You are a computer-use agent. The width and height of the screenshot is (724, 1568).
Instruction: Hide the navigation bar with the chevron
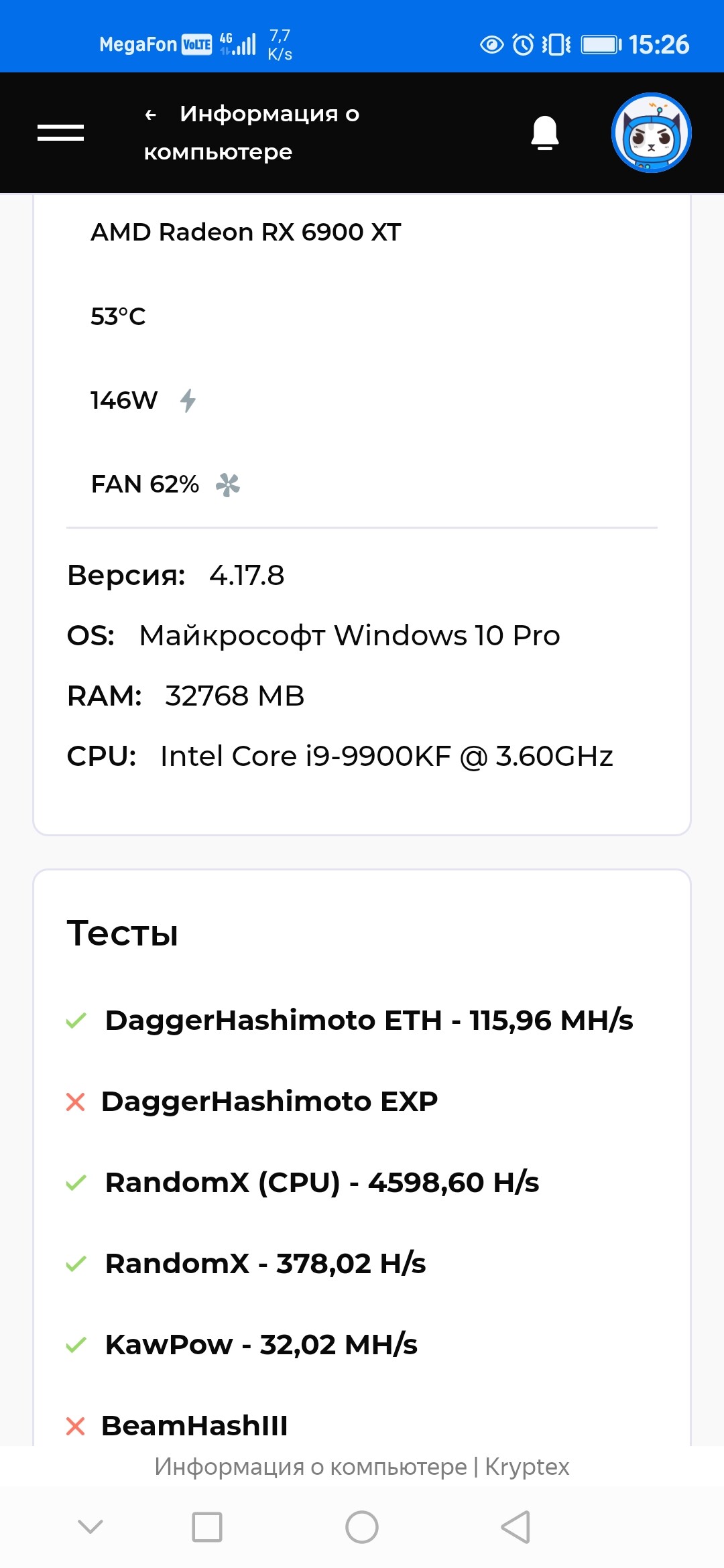pyautogui.click(x=90, y=1527)
